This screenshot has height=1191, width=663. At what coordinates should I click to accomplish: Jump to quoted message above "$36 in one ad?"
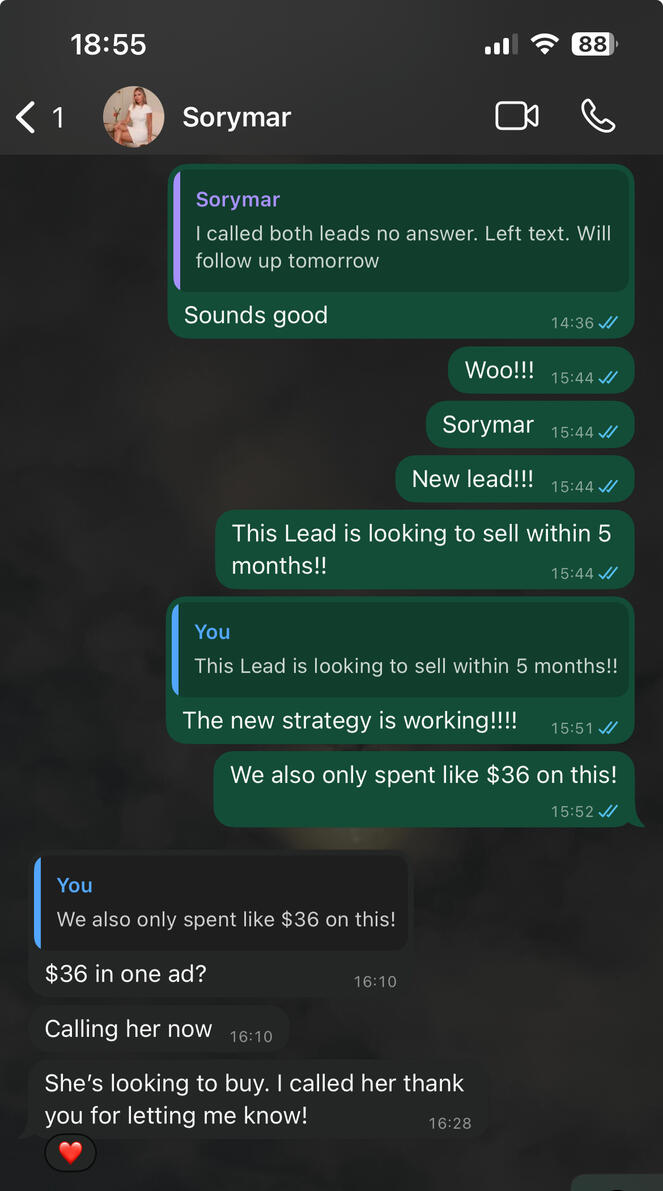(222, 902)
